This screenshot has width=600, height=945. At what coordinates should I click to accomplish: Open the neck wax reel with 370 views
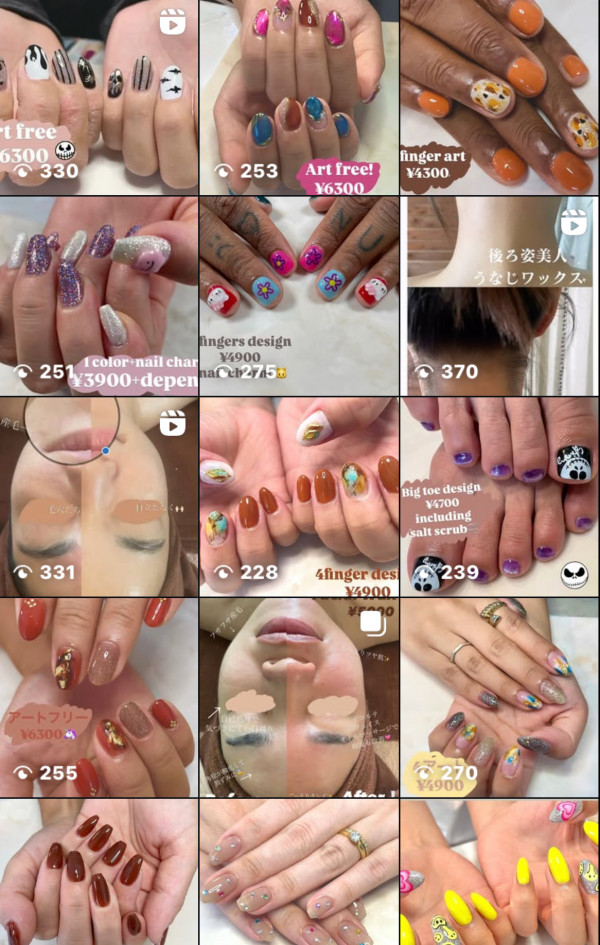click(499, 295)
